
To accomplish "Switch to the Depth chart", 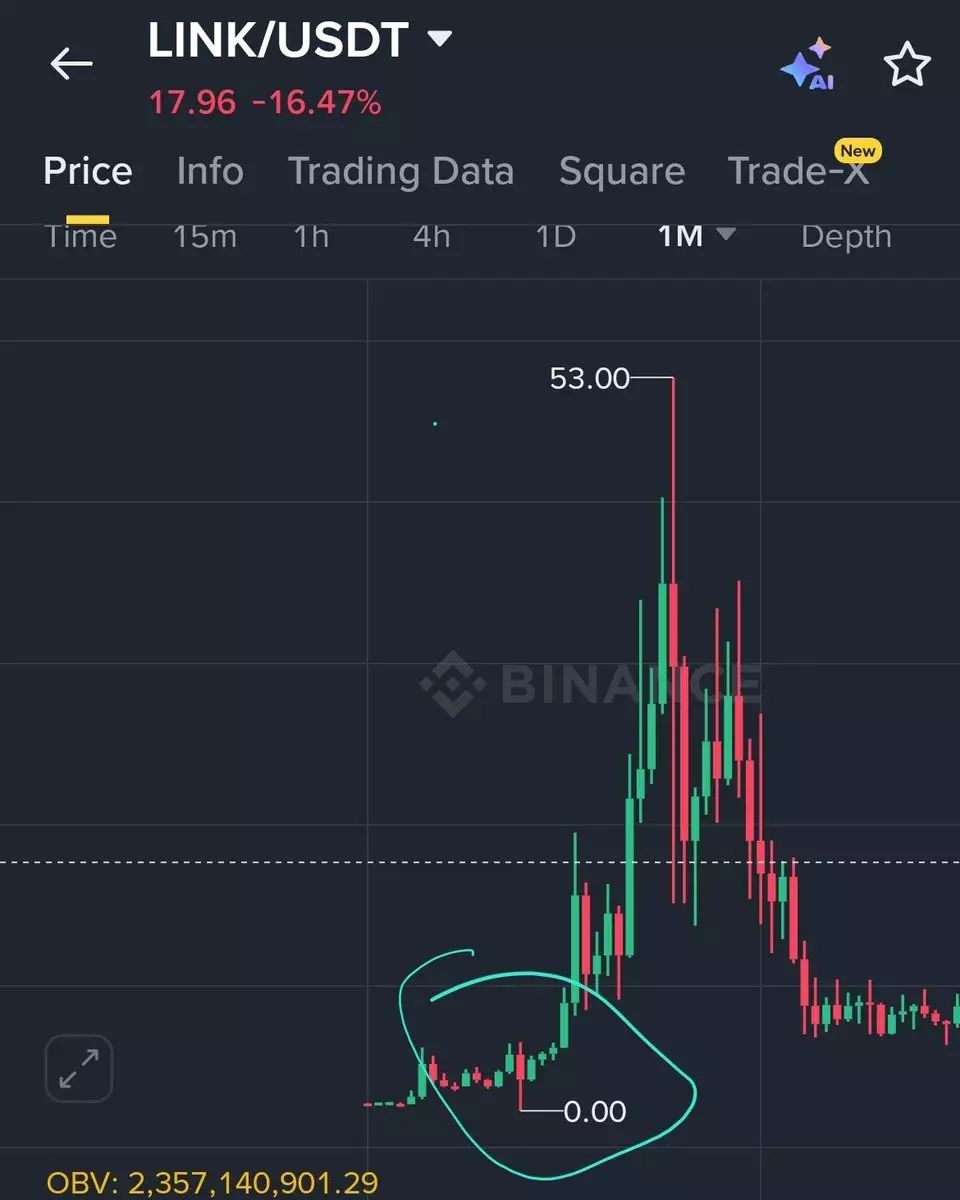I will pos(846,237).
